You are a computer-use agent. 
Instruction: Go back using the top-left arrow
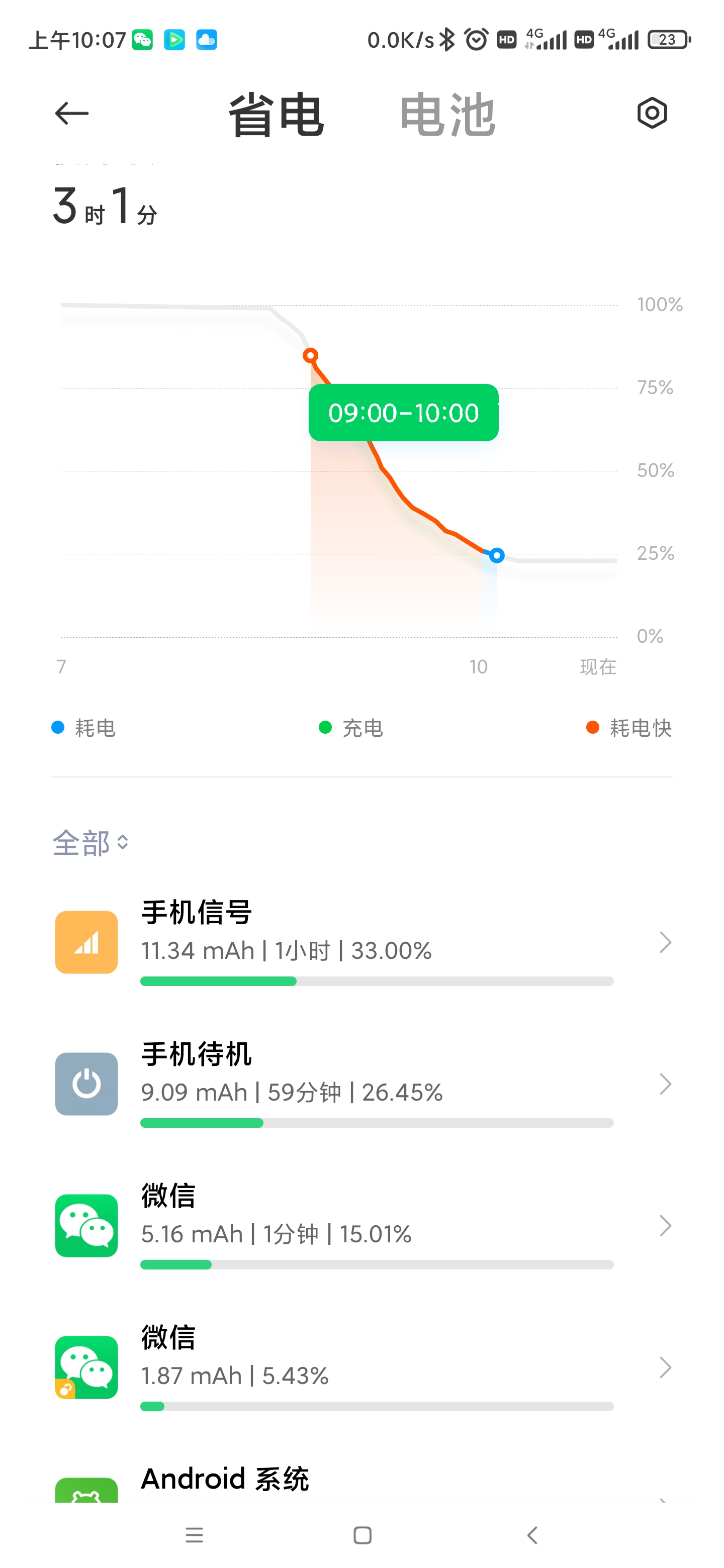pyautogui.click(x=72, y=113)
